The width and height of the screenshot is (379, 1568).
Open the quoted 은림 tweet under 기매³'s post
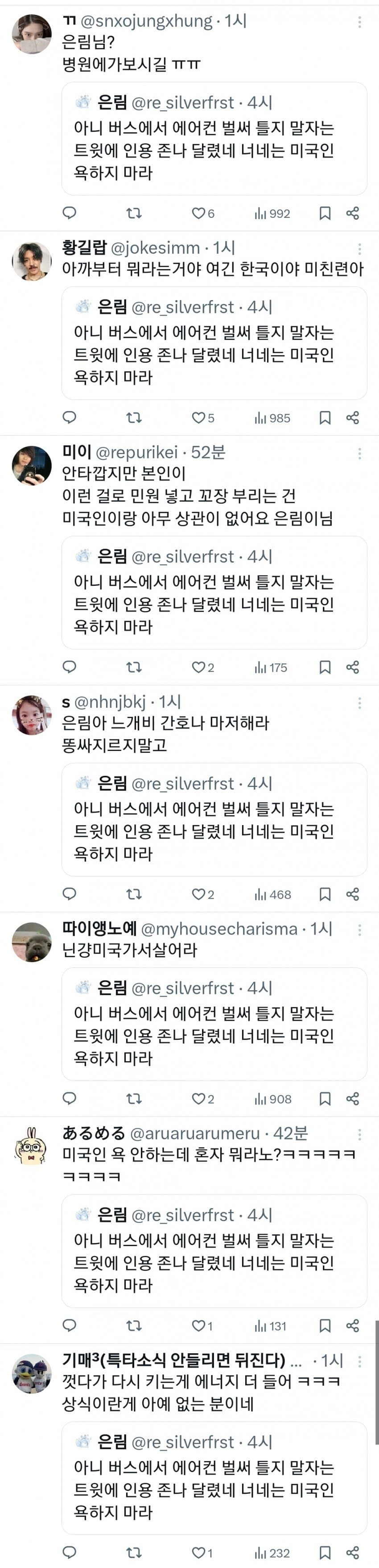pyautogui.click(x=214, y=1477)
